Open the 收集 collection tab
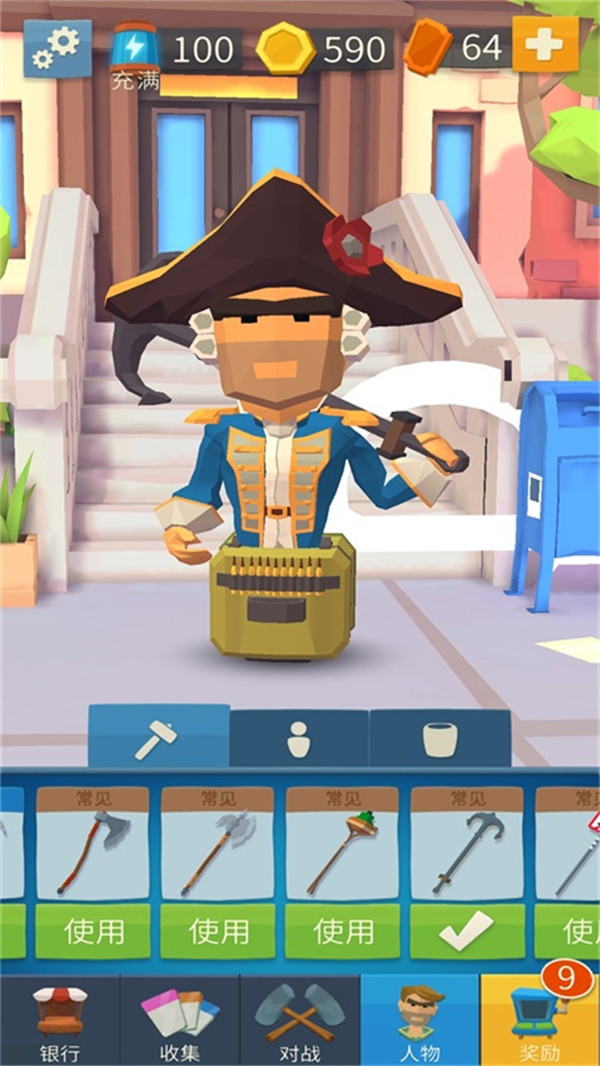This screenshot has width=600, height=1066. (x=180, y=1022)
